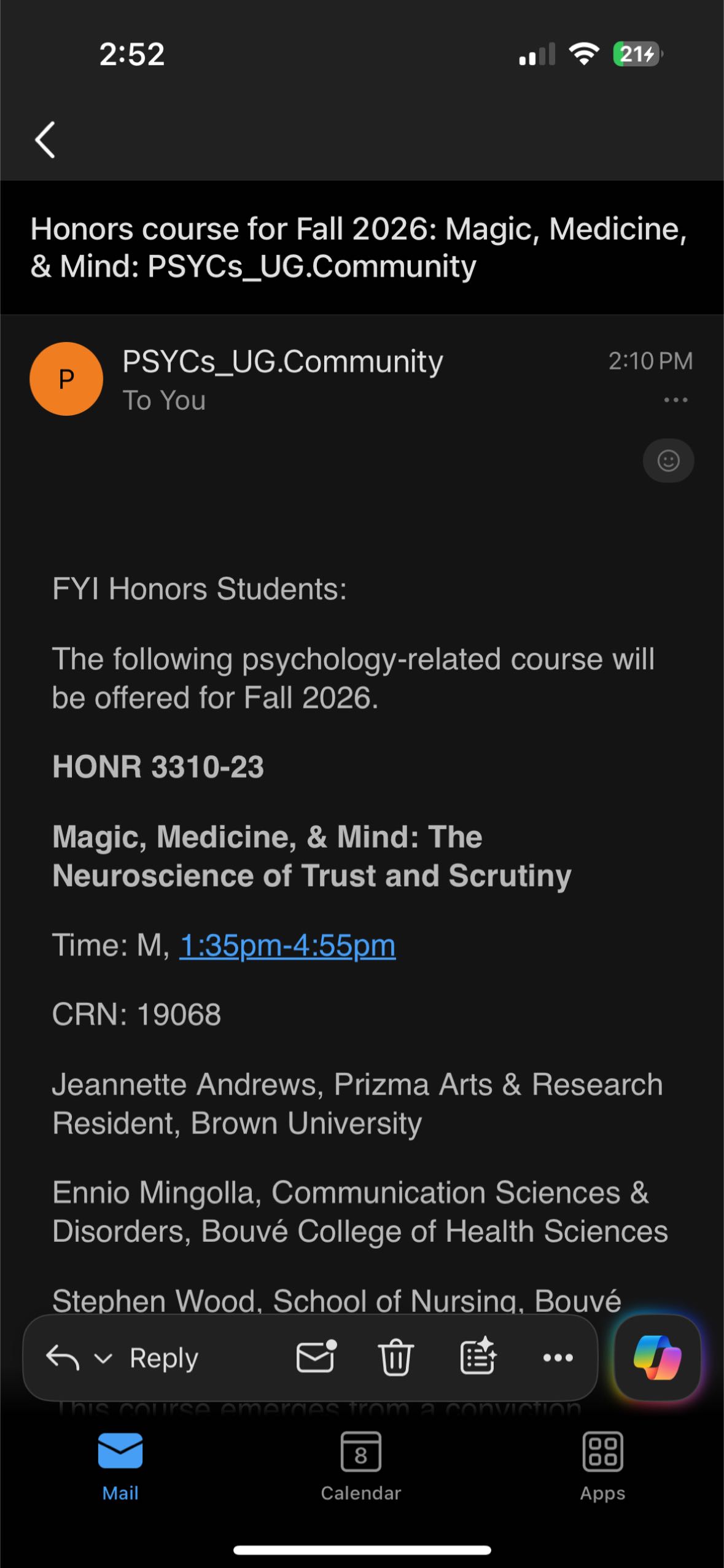The width and height of the screenshot is (724, 1568).
Task: Go back to the inbox
Action: [45, 140]
